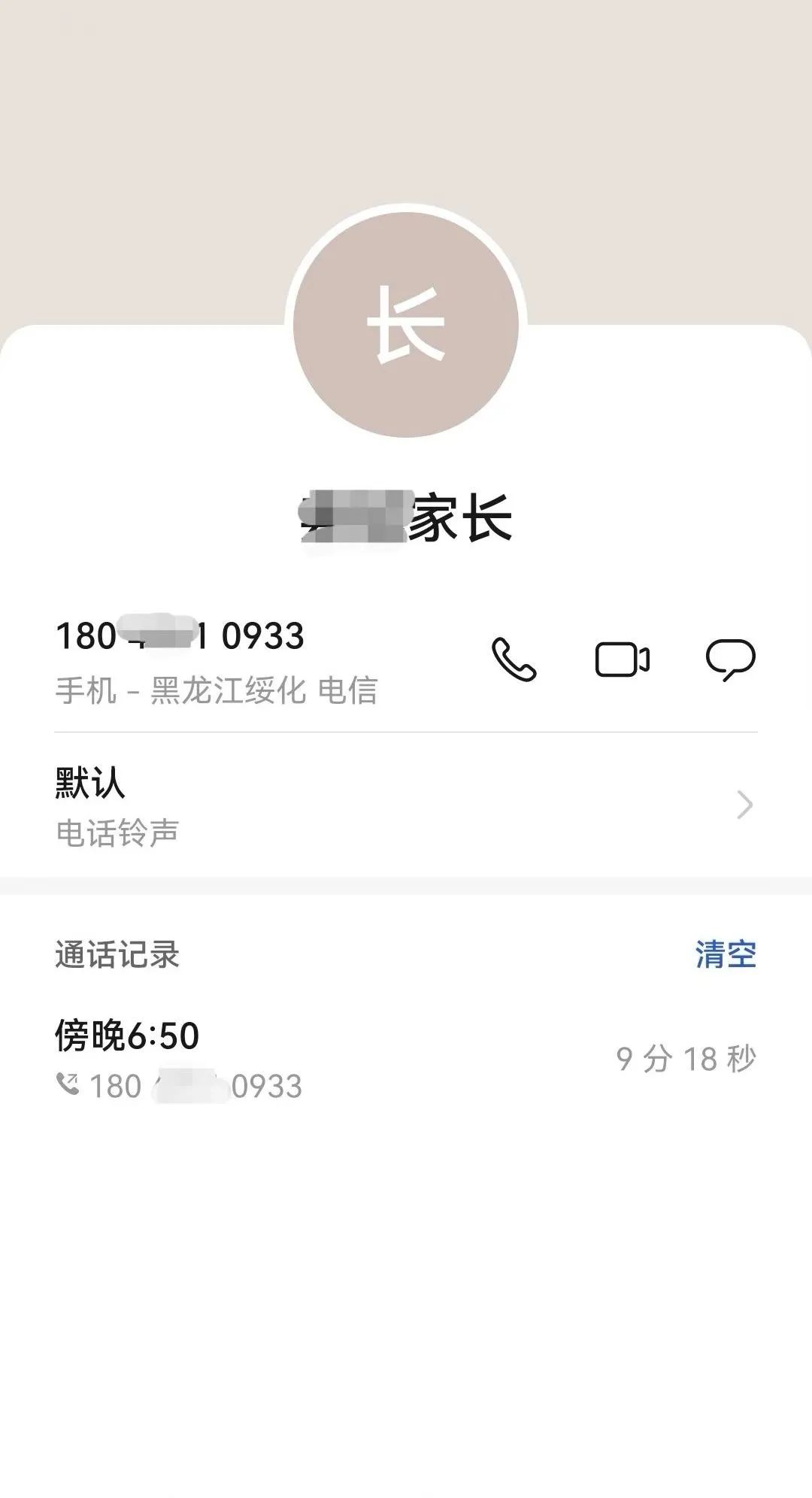Tap 清空 to clear call records
Viewport: 812px width, 1498px height.
[726, 954]
